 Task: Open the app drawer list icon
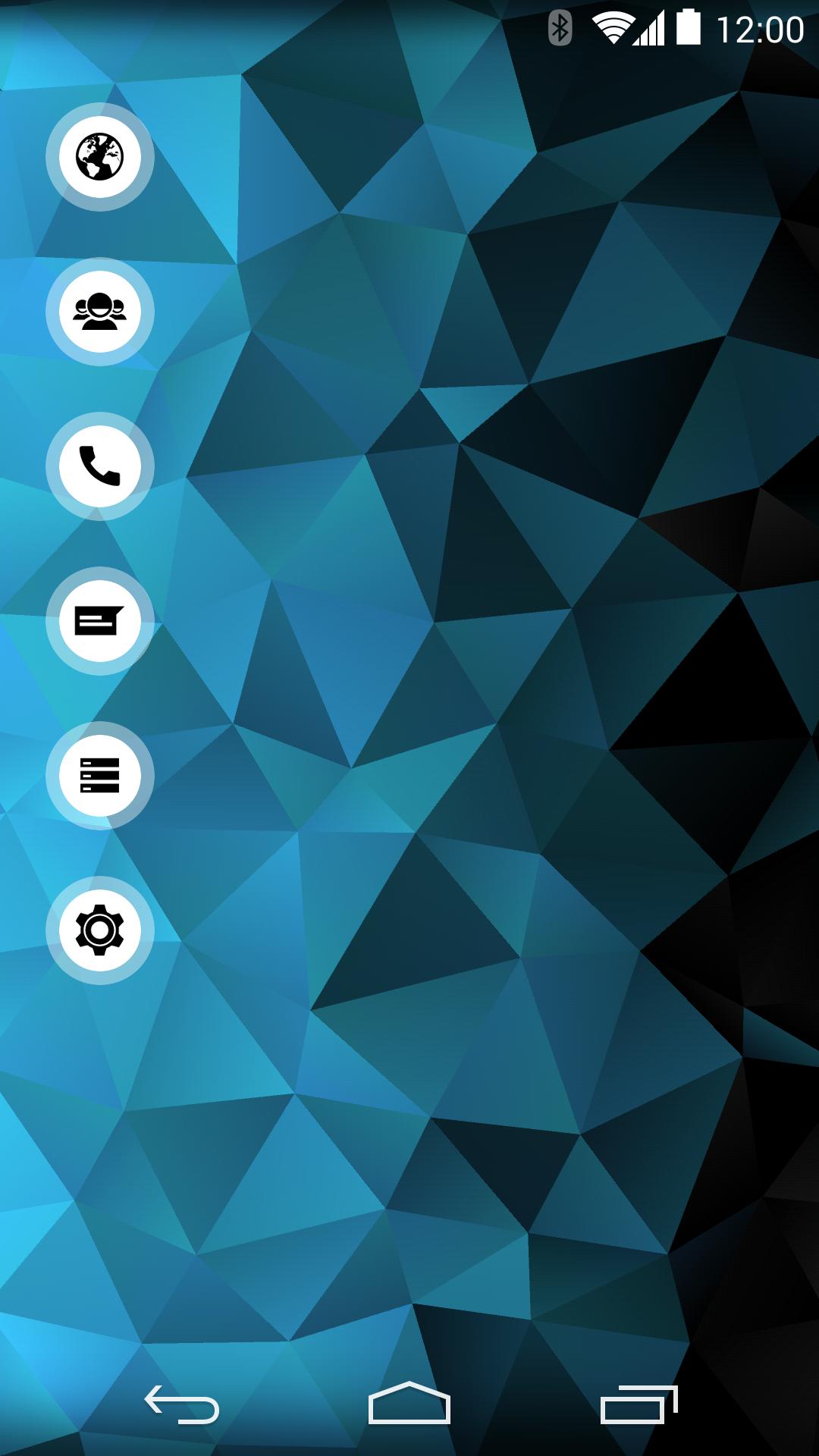(99, 775)
